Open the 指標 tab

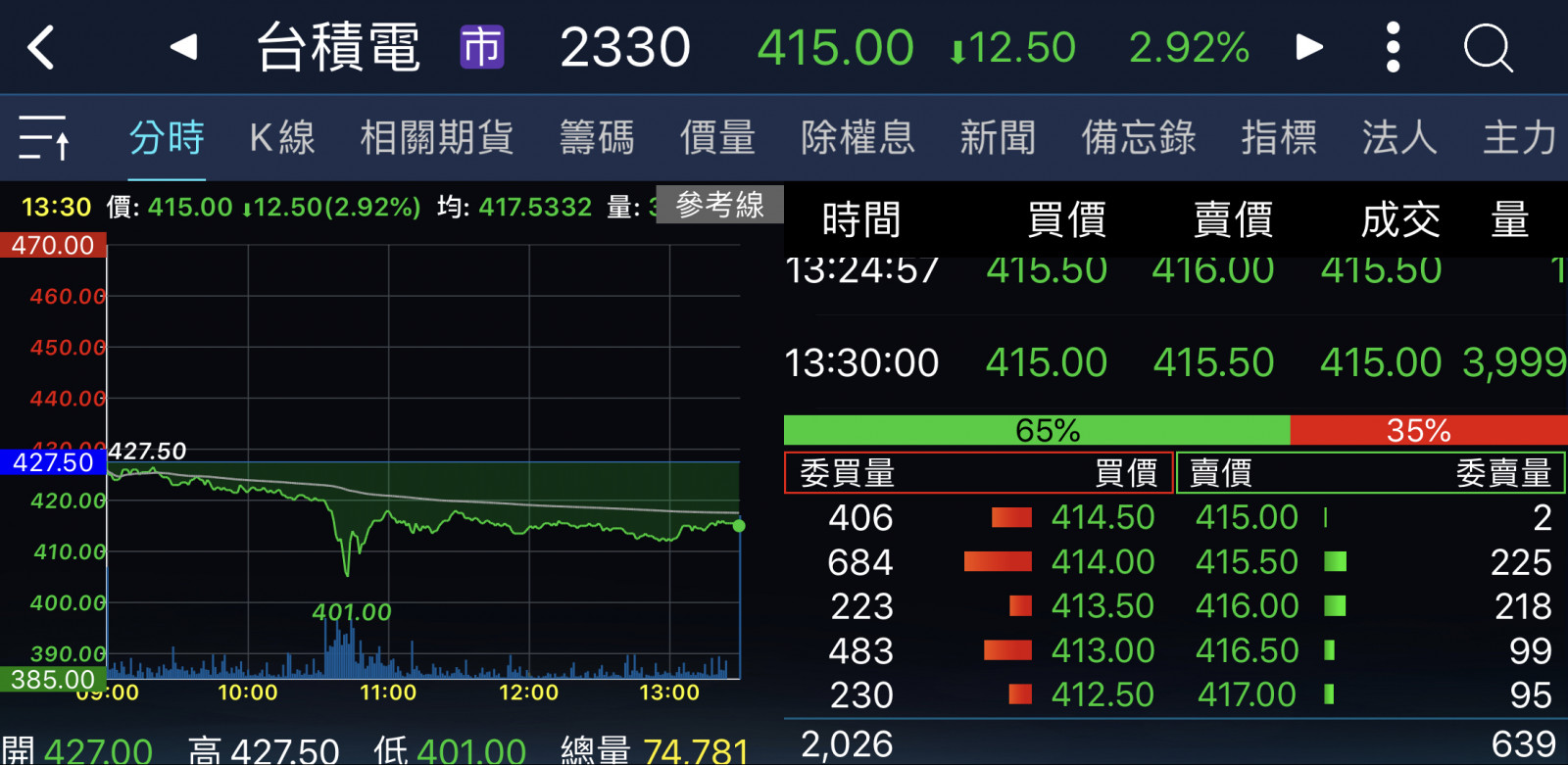[1279, 137]
